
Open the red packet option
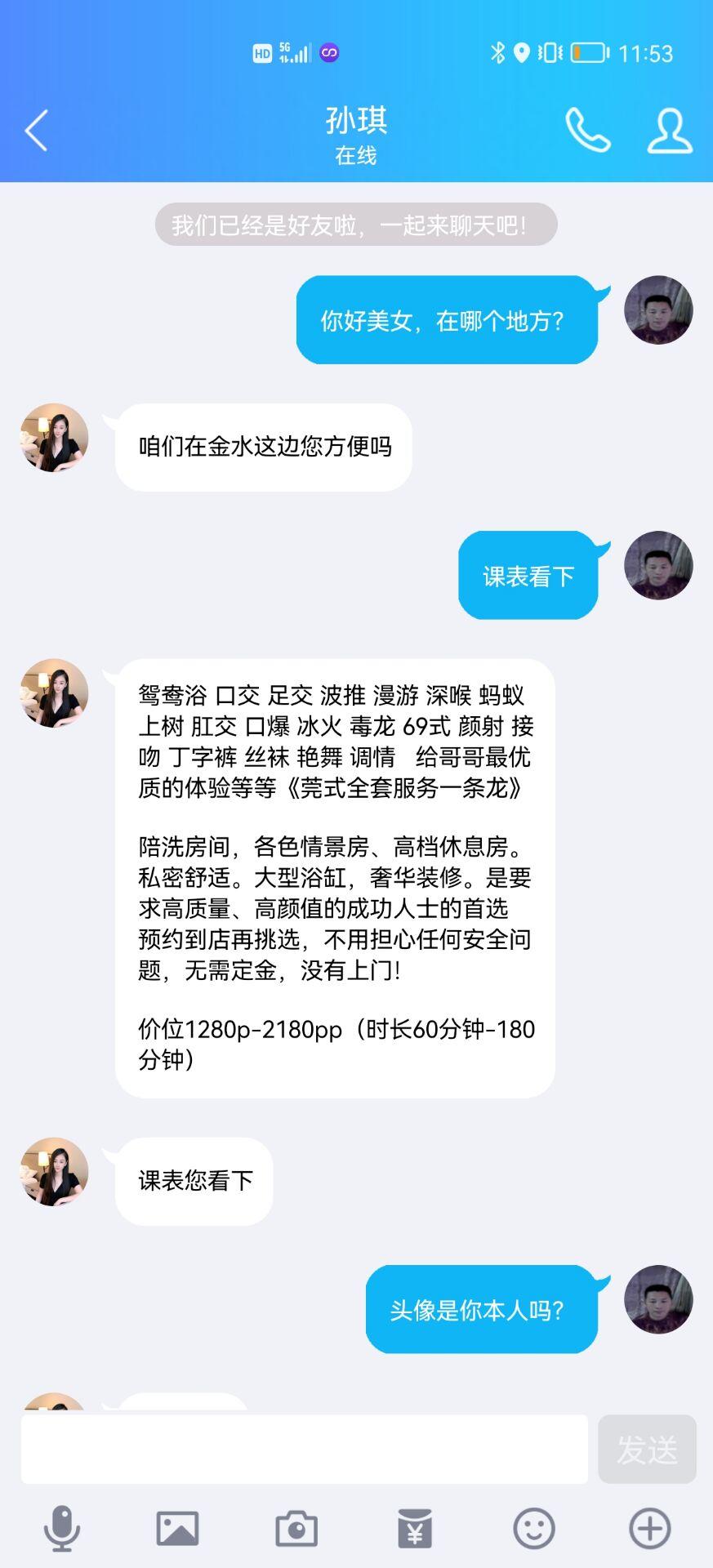415,1528
